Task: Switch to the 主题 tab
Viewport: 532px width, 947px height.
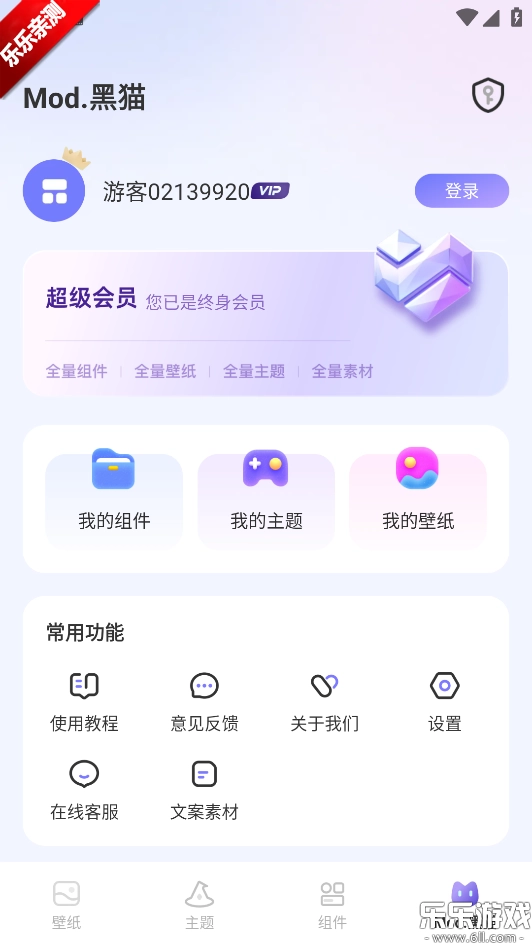Action: click(x=199, y=905)
